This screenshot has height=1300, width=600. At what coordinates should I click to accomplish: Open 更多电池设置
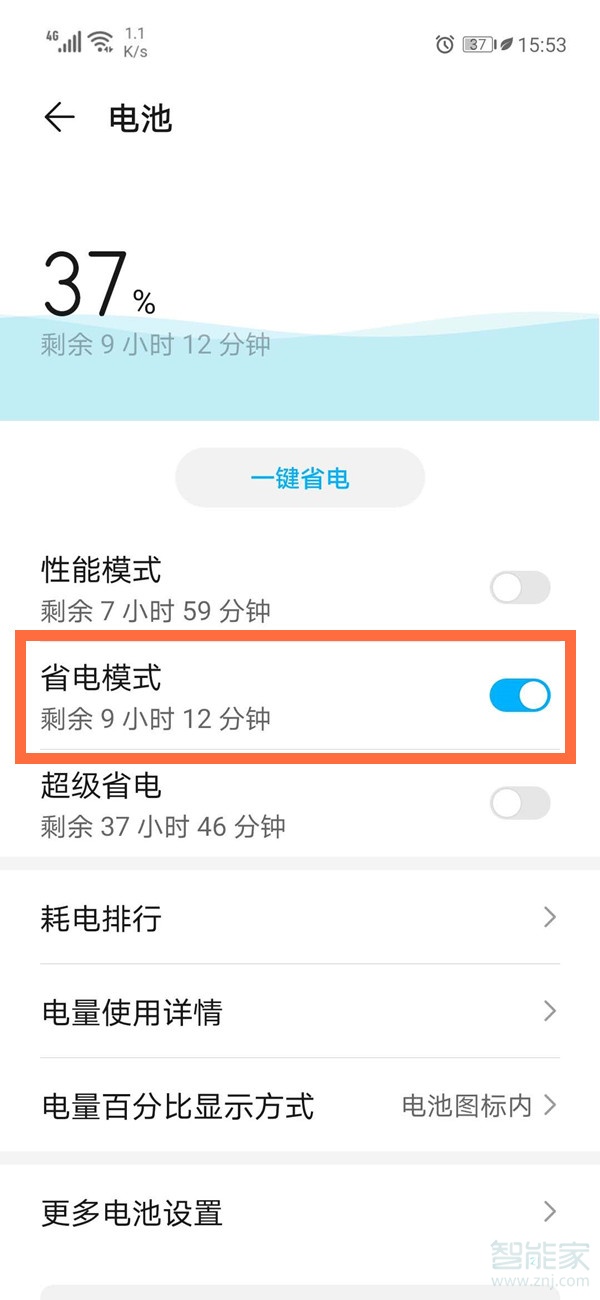click(x=300, y=1212)
